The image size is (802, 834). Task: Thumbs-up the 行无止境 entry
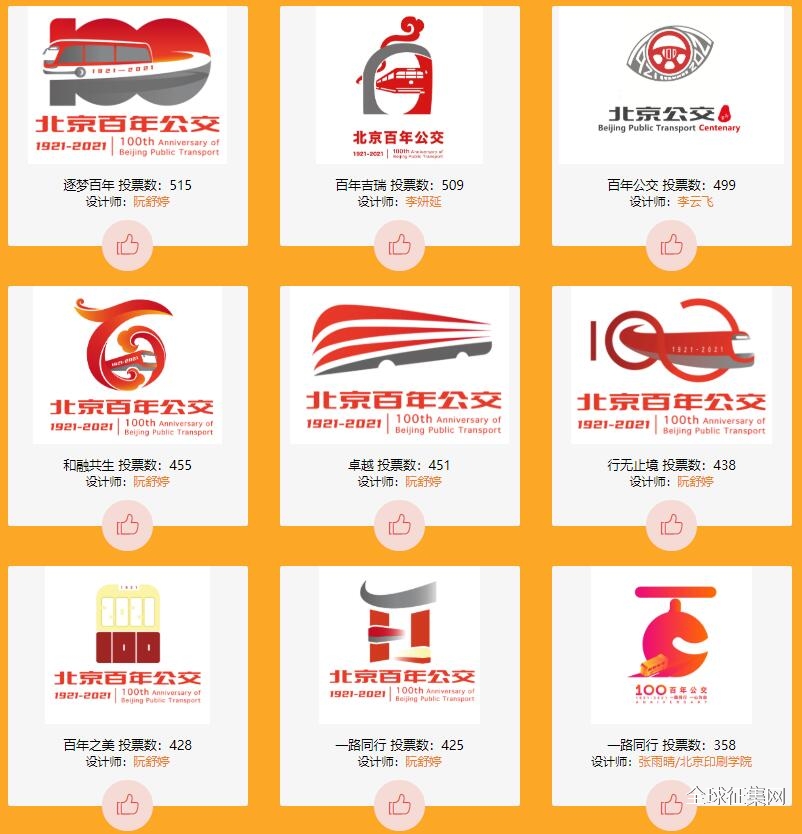click(671, 525)
